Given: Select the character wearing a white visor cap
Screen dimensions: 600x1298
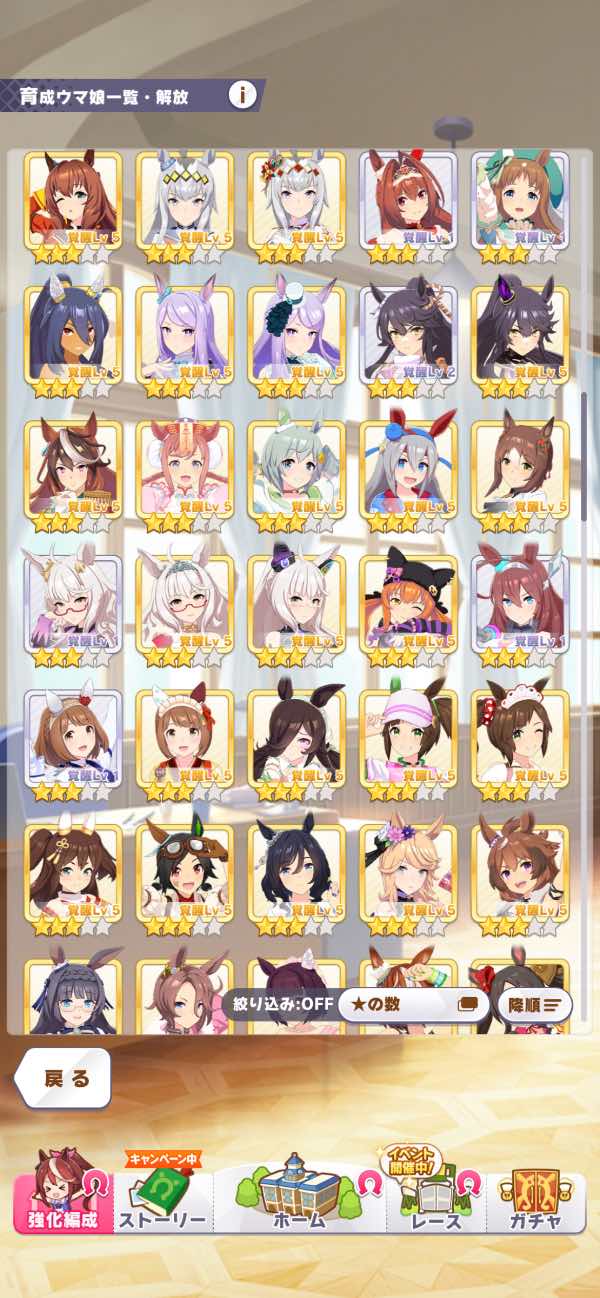Looking at the screenshot, I should (x=408, y=737).
